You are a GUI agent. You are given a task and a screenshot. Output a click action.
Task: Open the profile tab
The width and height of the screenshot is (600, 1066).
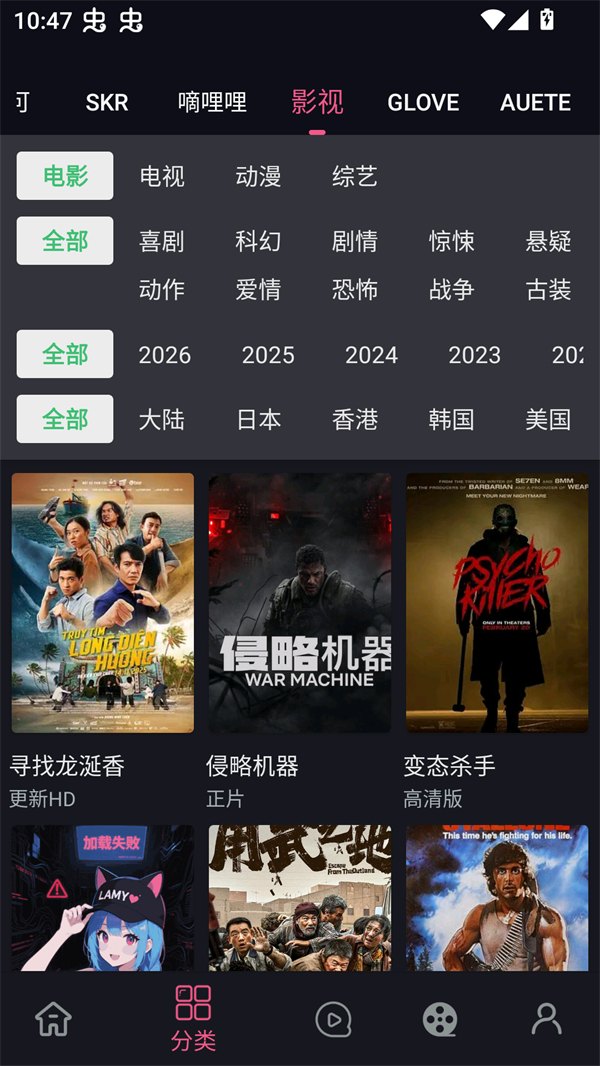point(546,1019)
